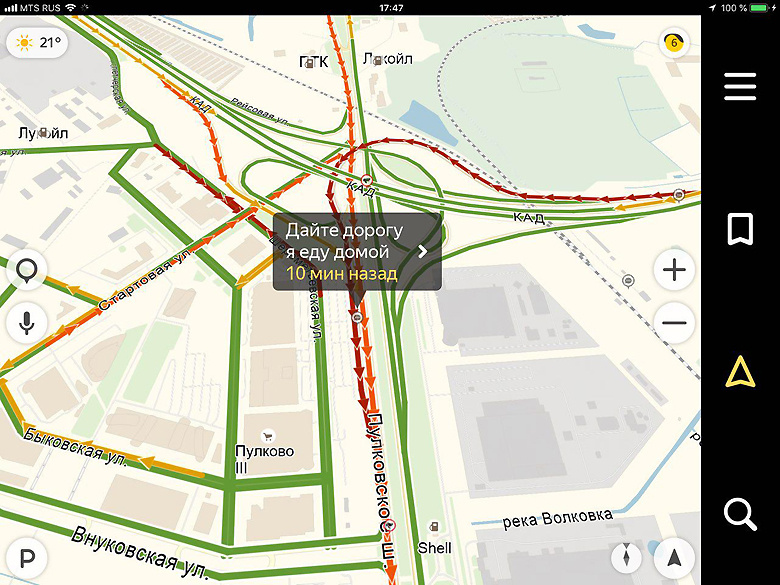Show parking layer with the P button
The height and width of the screenshot is (585, 780).
(x=27, y=558)
